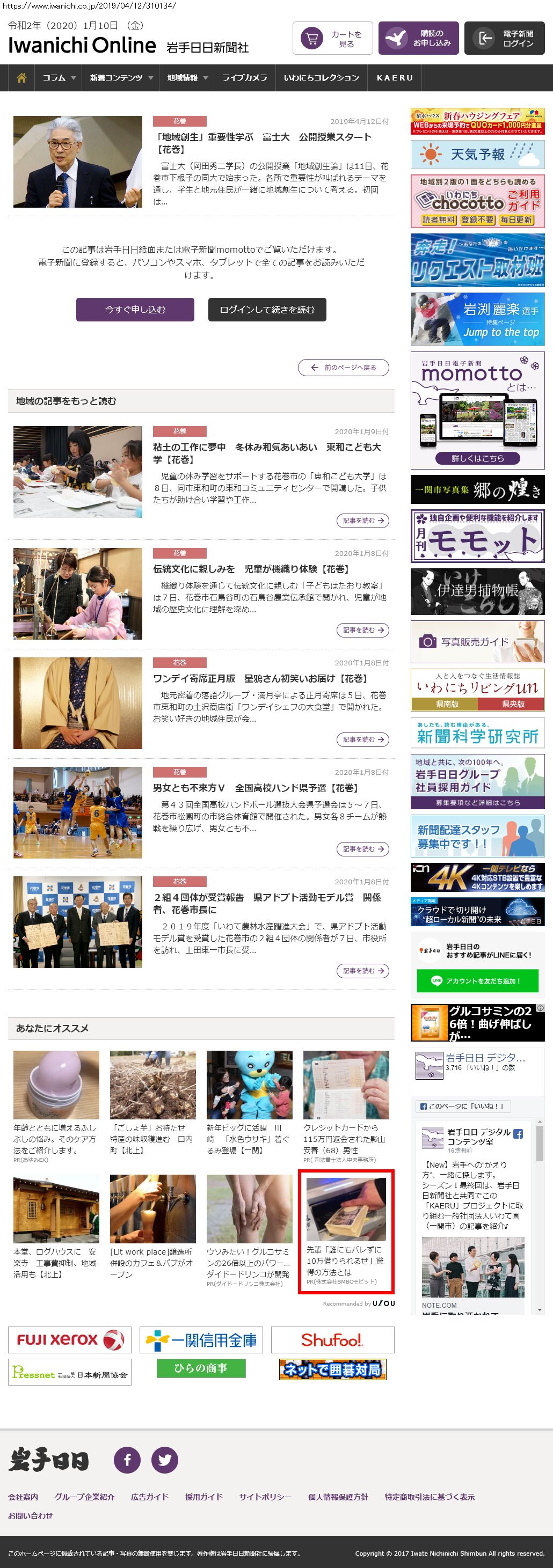
Task: Add LINE account via アカウントを友だち追加
Action: pyautogui.click(x=477, y=980)
